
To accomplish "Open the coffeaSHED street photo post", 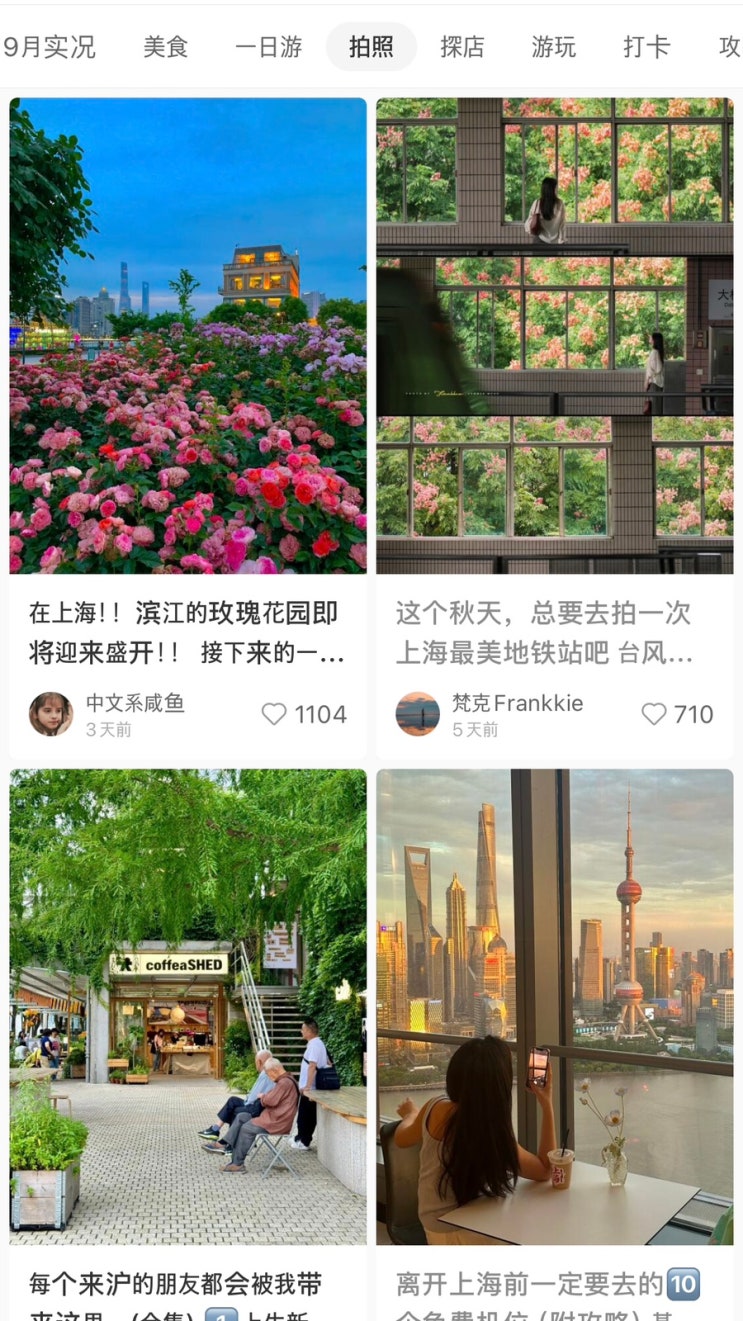I will (x=188, y=1006).
